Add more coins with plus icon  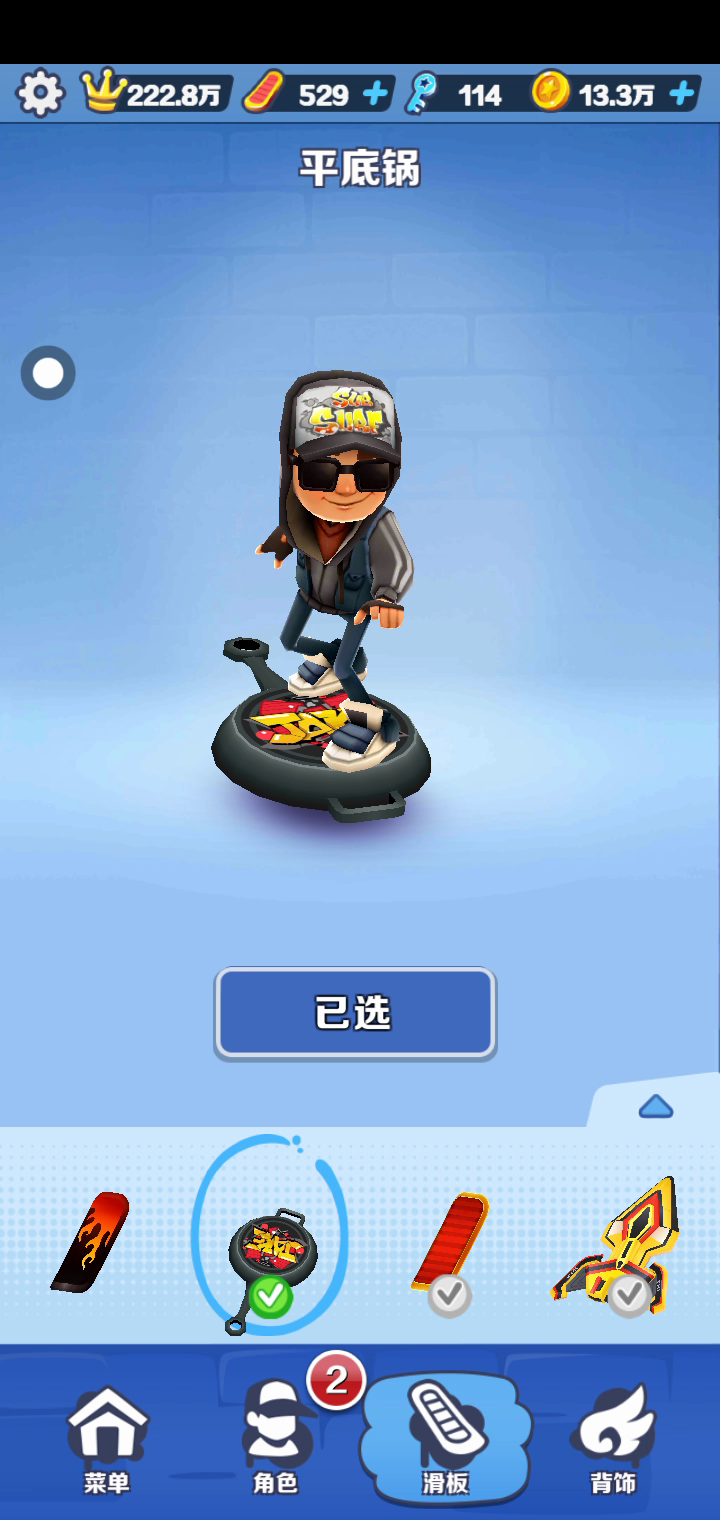coord(682,95)
